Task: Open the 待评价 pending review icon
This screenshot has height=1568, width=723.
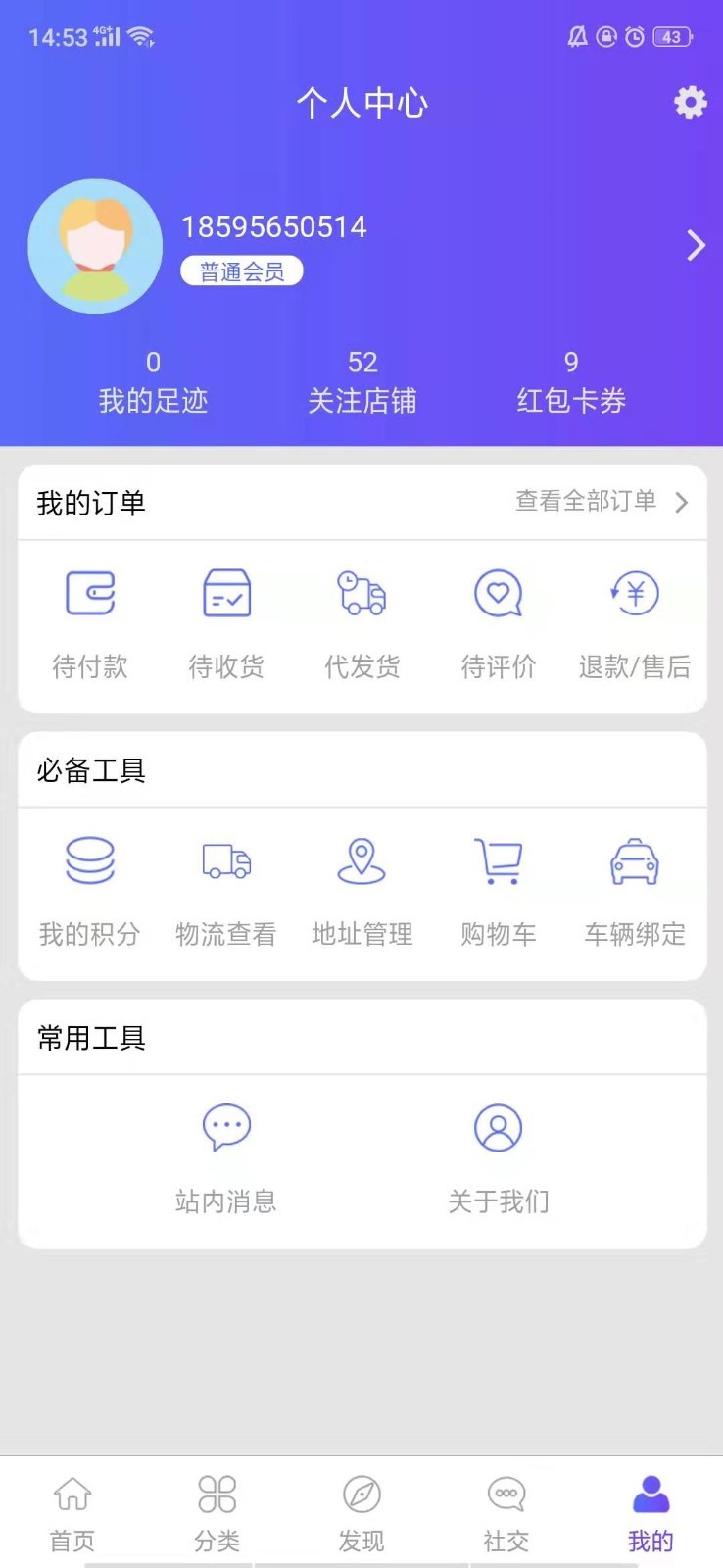Action: (498, 617)
